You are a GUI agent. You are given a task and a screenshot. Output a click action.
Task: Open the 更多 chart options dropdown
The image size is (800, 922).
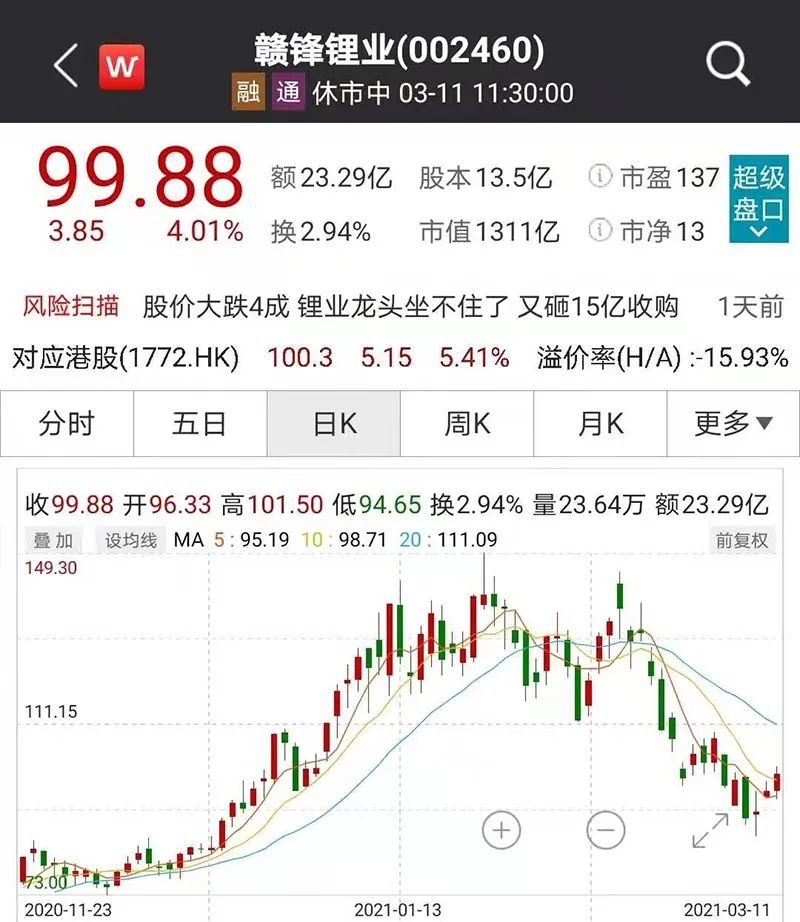tap(733, 423)
